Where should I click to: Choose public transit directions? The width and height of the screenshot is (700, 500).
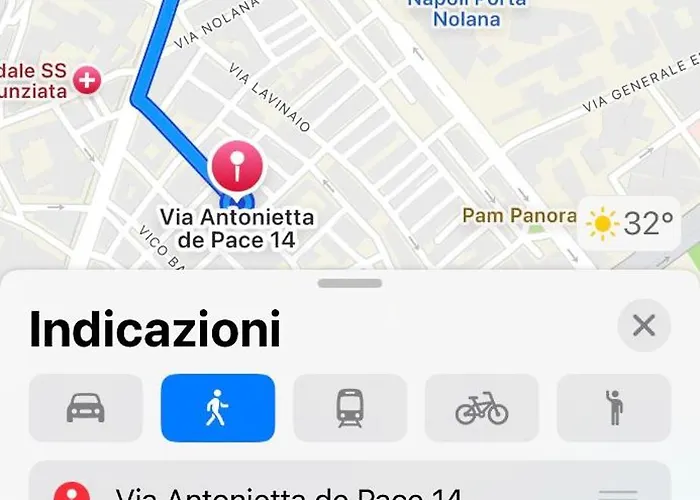pyautogui.click(x=350, y=408)
